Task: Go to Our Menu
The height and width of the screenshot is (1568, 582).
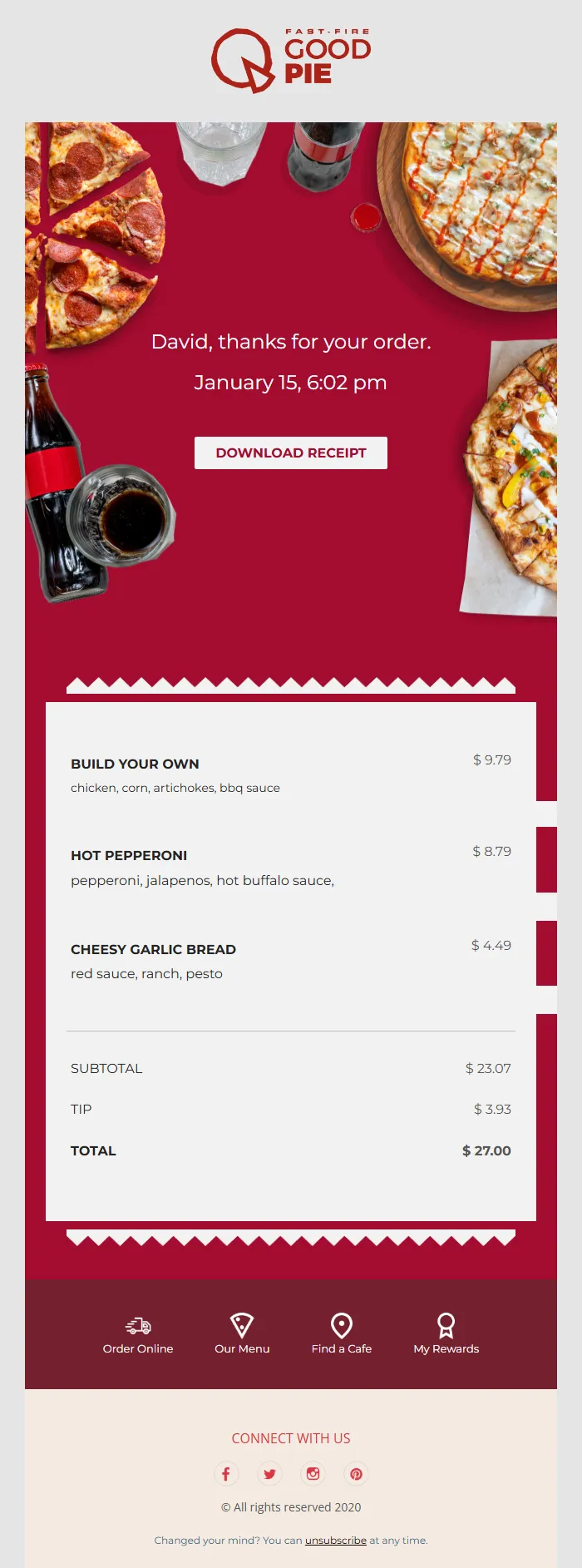Action: click(x=242, y=1334)
